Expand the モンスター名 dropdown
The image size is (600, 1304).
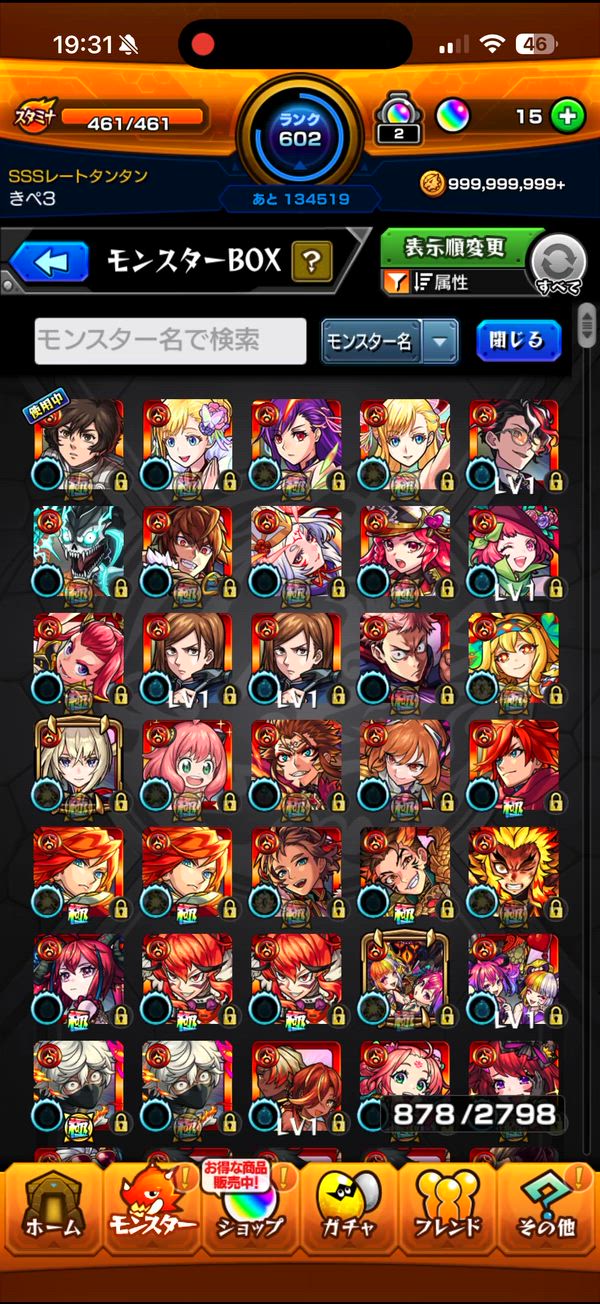(439, 342)
